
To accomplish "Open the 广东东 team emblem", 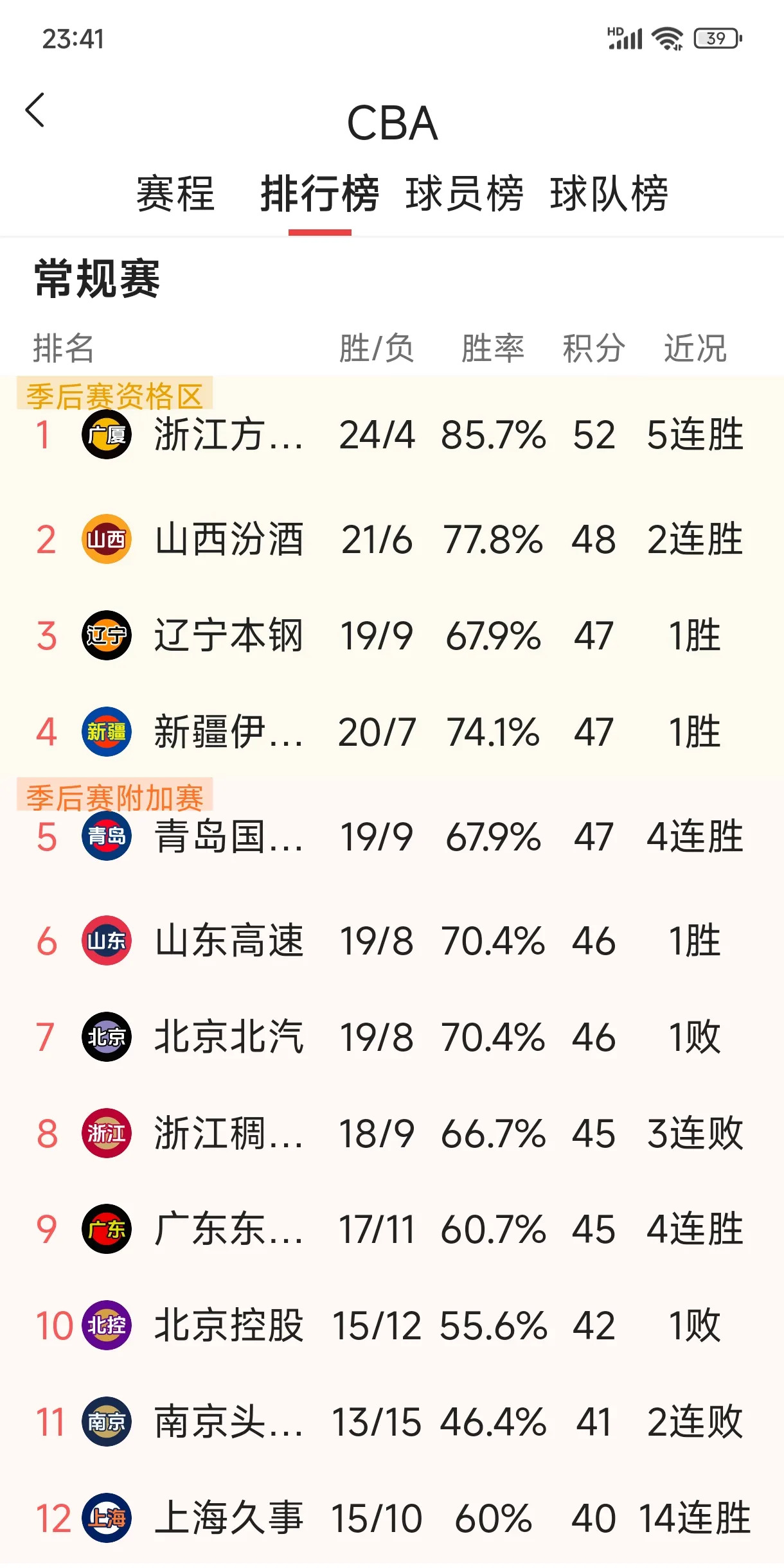I will click(x=107, y=1228).
